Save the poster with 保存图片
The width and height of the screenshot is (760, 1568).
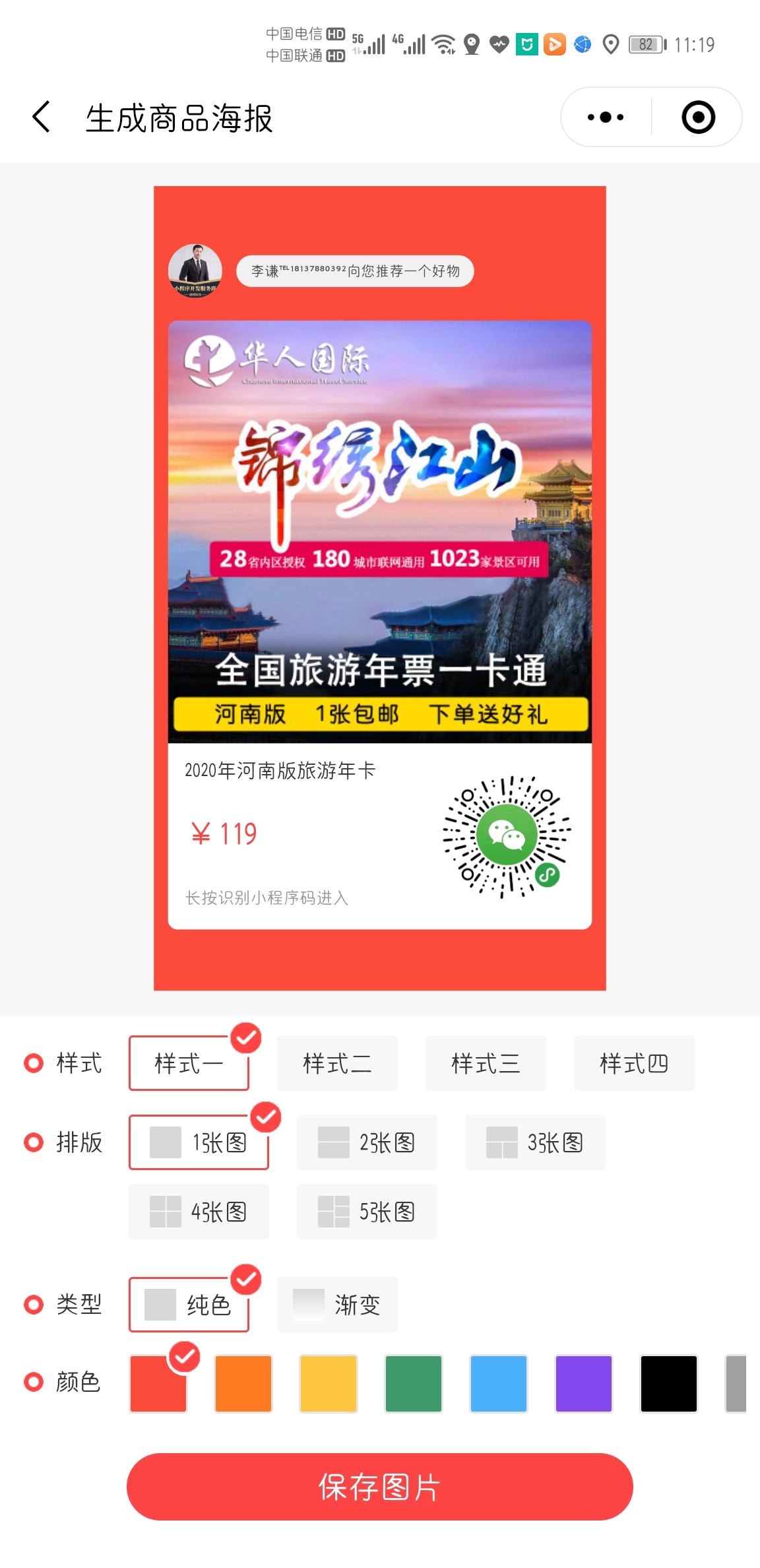click(x=380, y=1487)
